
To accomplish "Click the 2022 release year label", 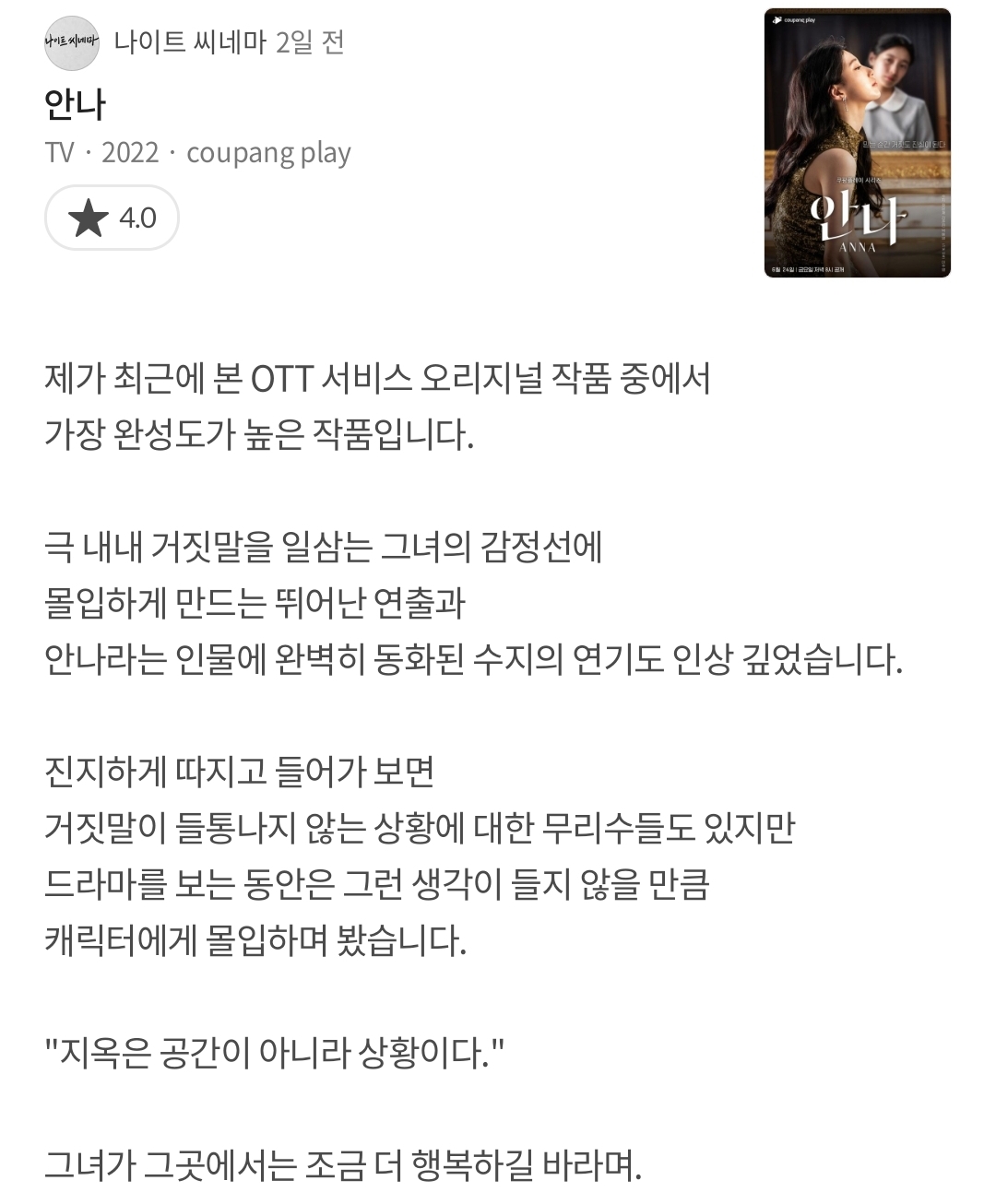I will [x=129, y=153].
